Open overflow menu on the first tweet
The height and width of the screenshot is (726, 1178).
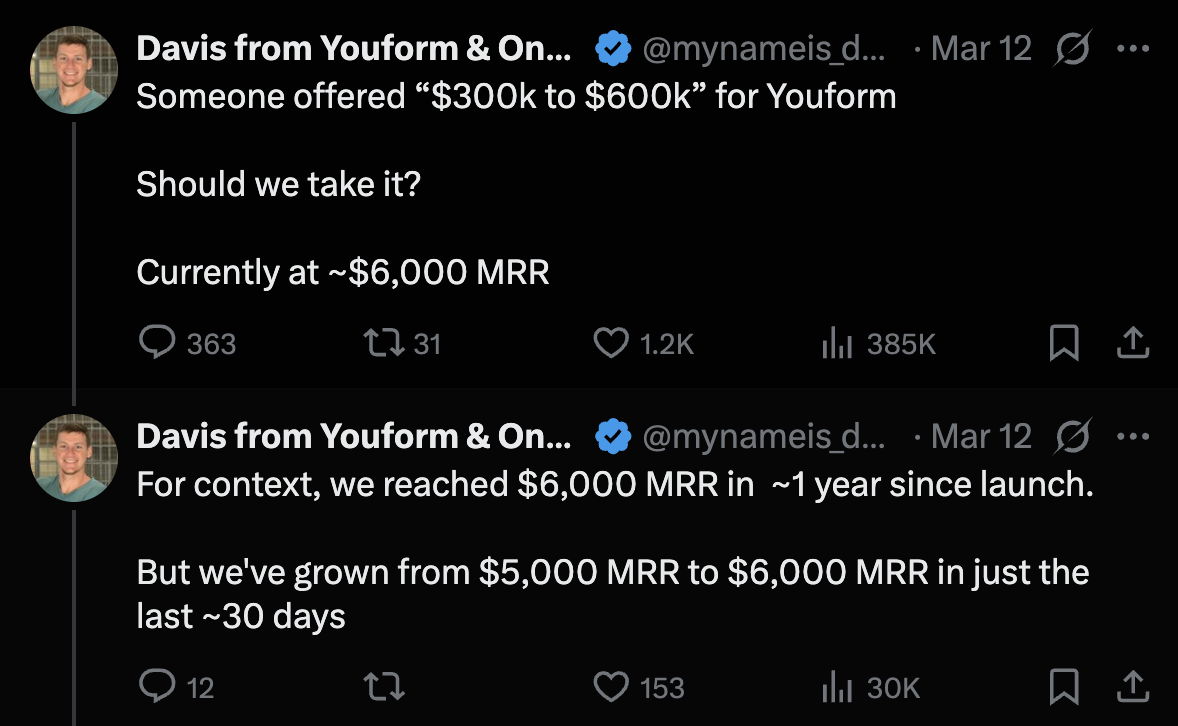[1132, 47]
